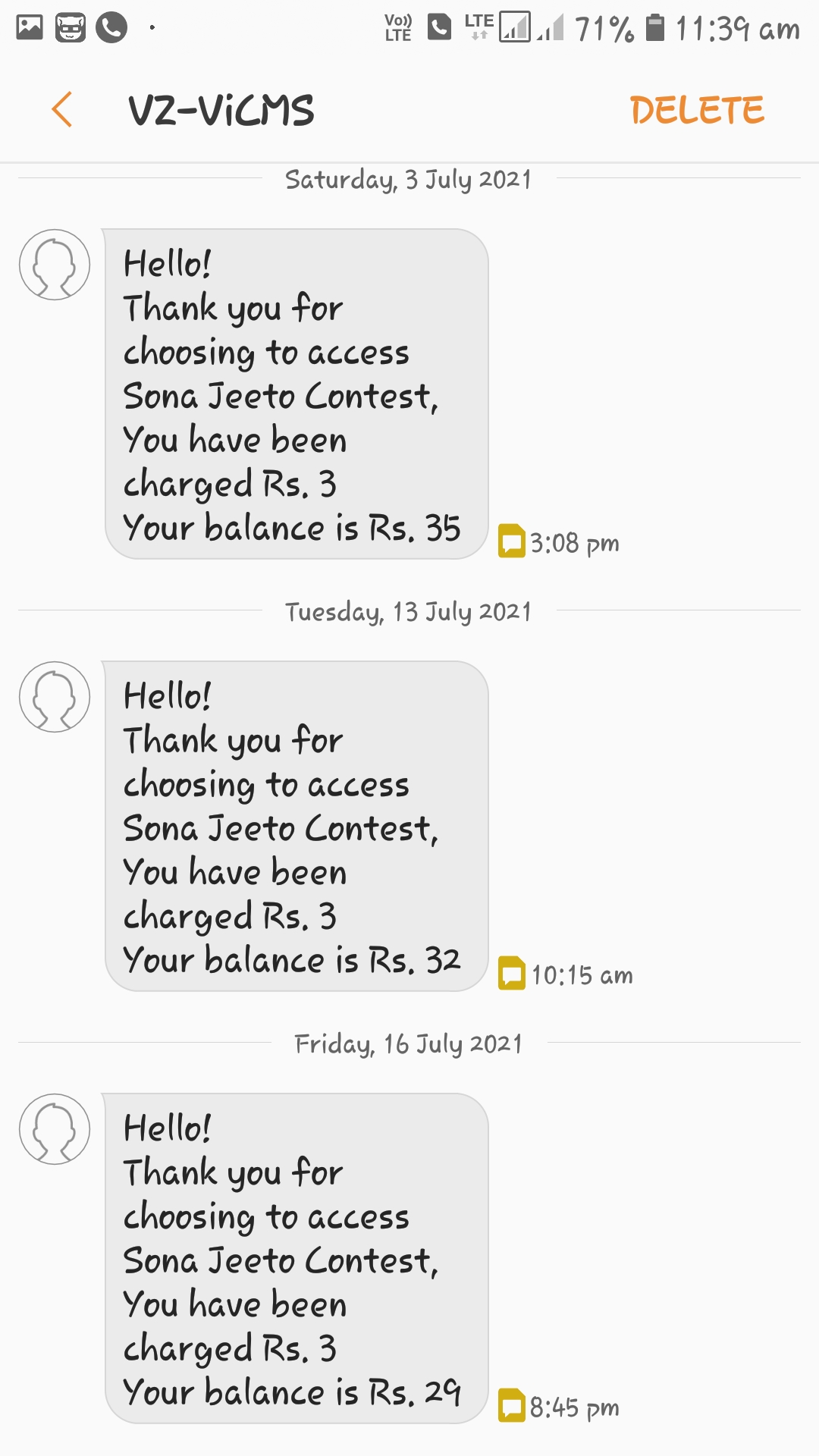Go back to the message list

coord(62,110)
